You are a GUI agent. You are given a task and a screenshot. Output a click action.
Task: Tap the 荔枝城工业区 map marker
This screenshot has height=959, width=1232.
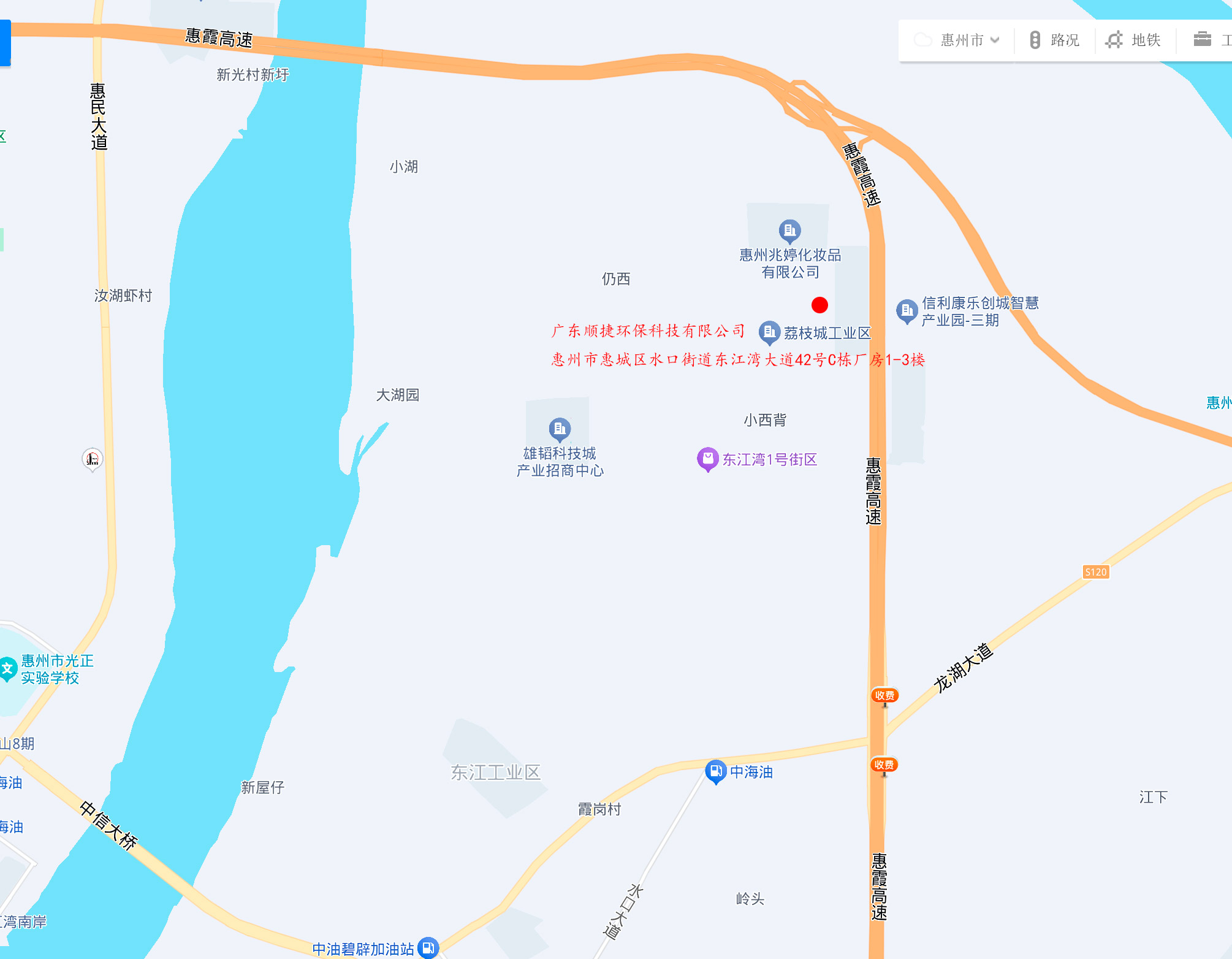tap(769, 332)
